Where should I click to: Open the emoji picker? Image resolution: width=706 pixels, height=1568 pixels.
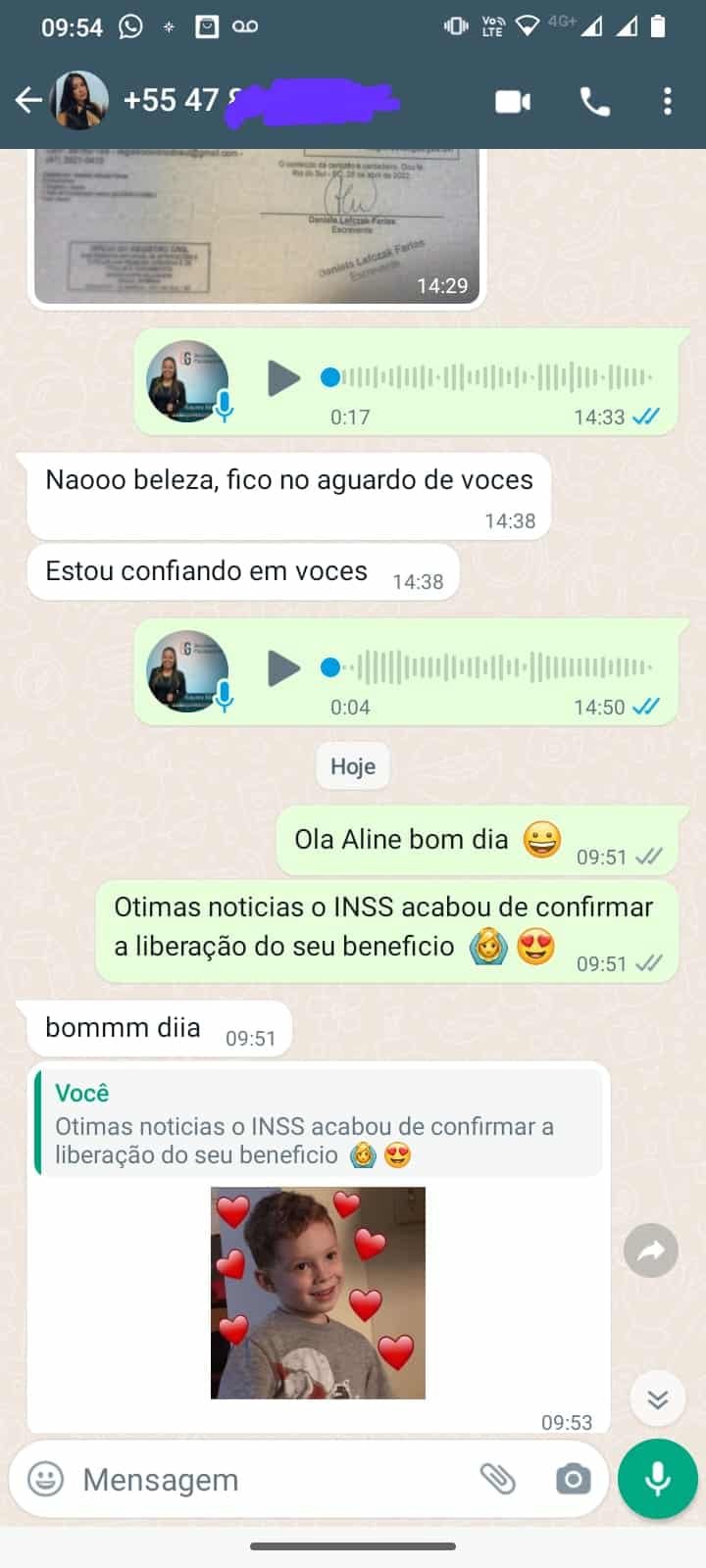click(x=45, y=1479)
